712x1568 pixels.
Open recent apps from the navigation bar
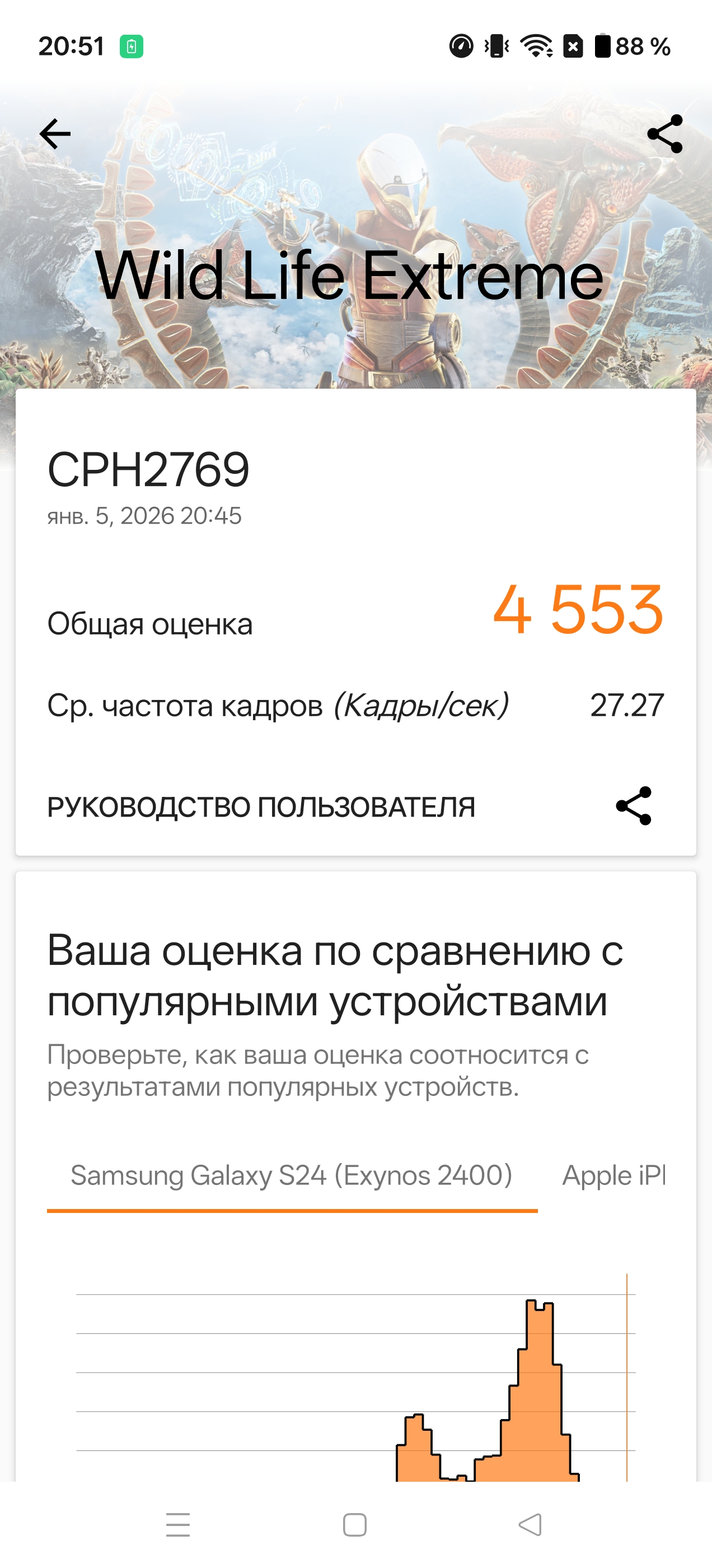[x=177, y=1525]
